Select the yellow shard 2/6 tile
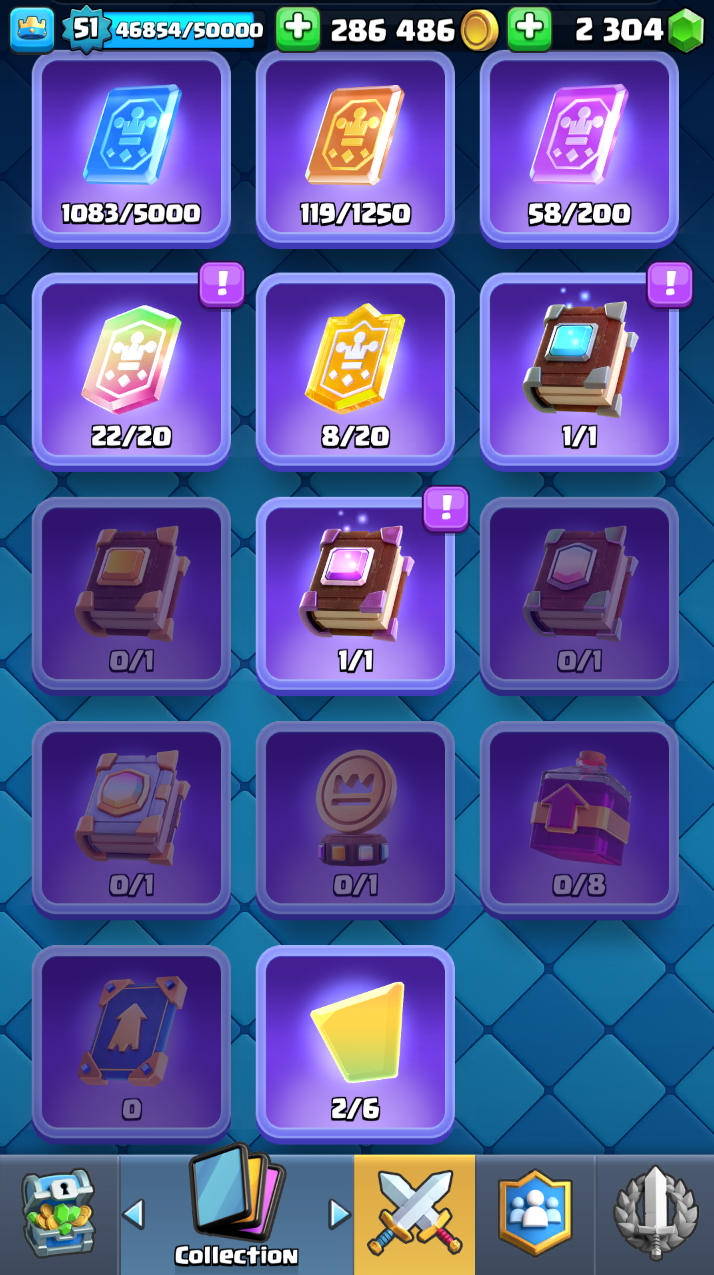Screen dimensions: 714x1275 pyautogui.click(x=355, y=1042)
